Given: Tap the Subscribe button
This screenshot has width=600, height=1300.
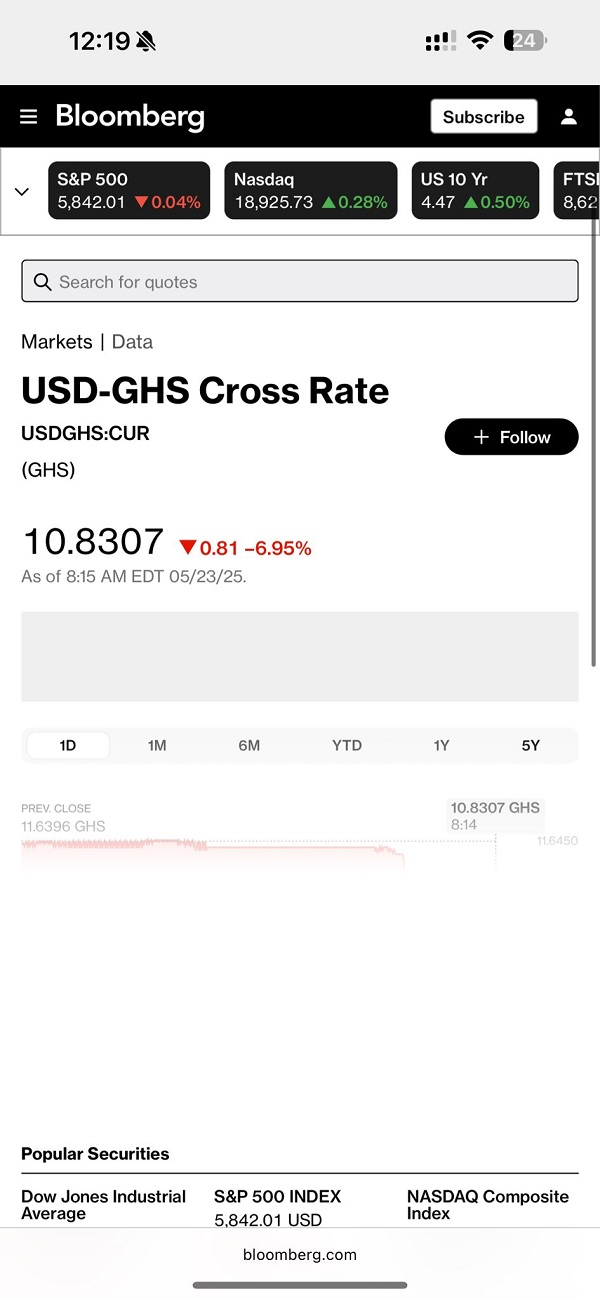Looking at the screenshot, I should 484,117.
